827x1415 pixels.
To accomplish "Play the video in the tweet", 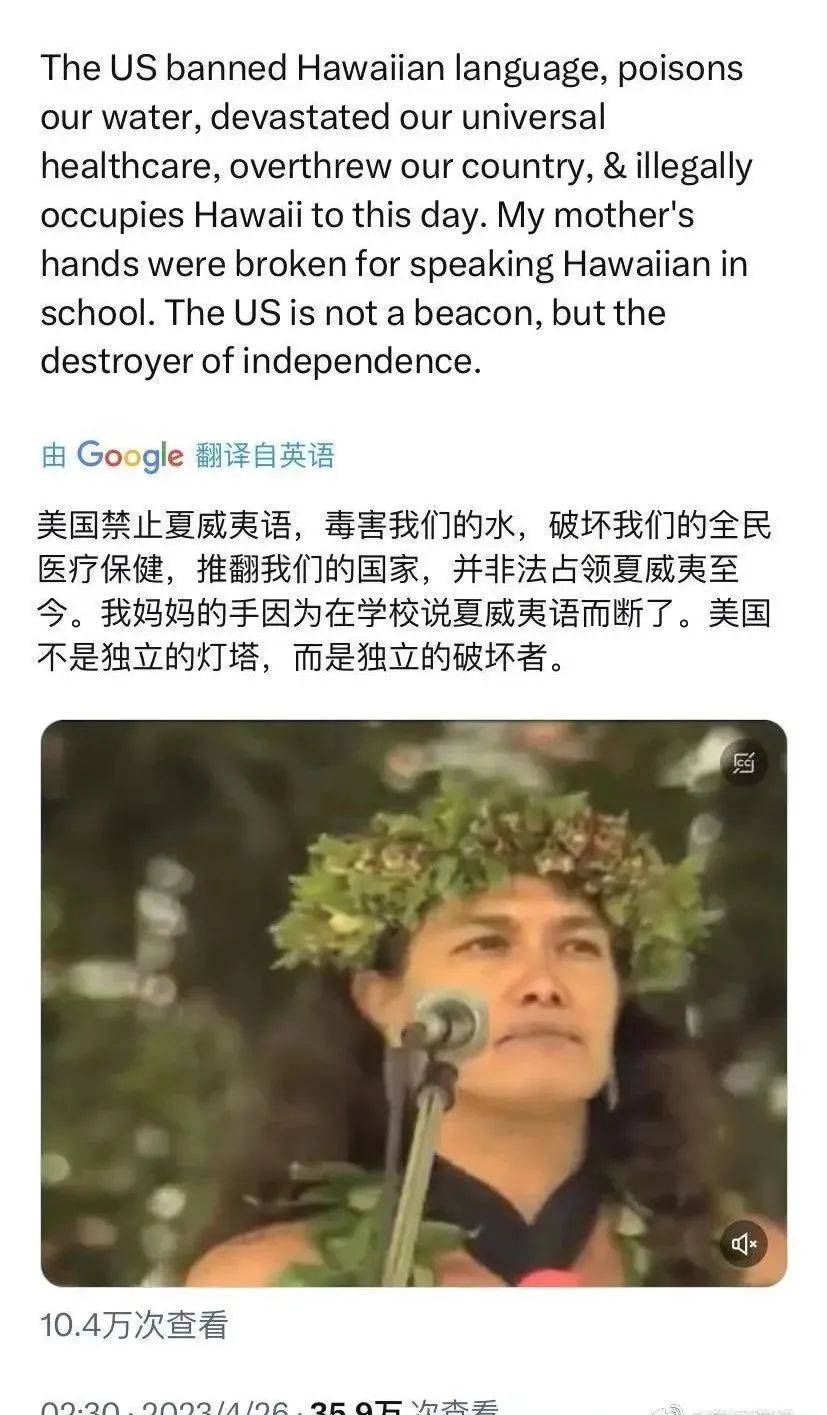I will click(413, 1003).
